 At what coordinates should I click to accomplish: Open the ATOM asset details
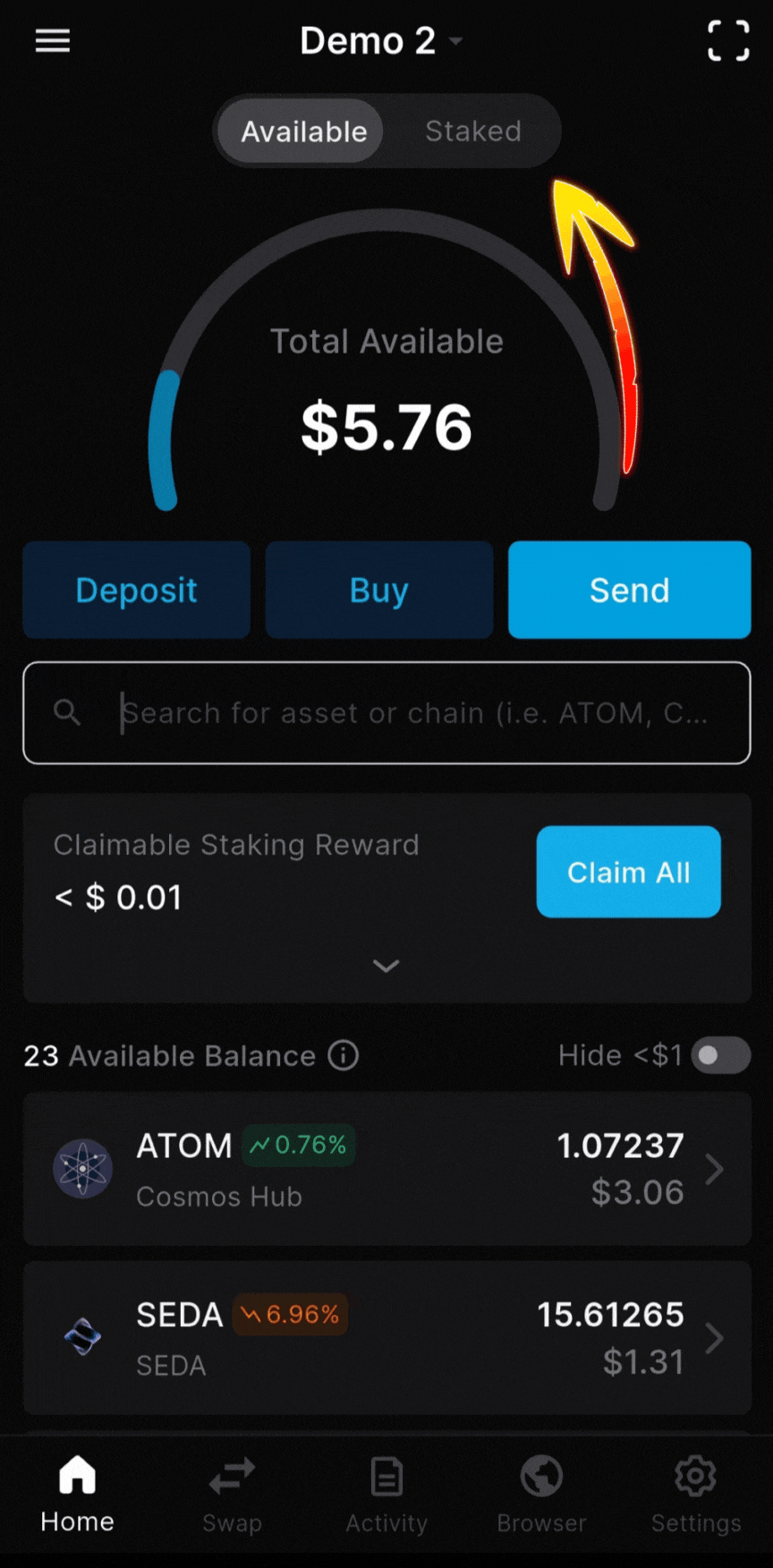pyautogui.click(x=386, y=1169)
